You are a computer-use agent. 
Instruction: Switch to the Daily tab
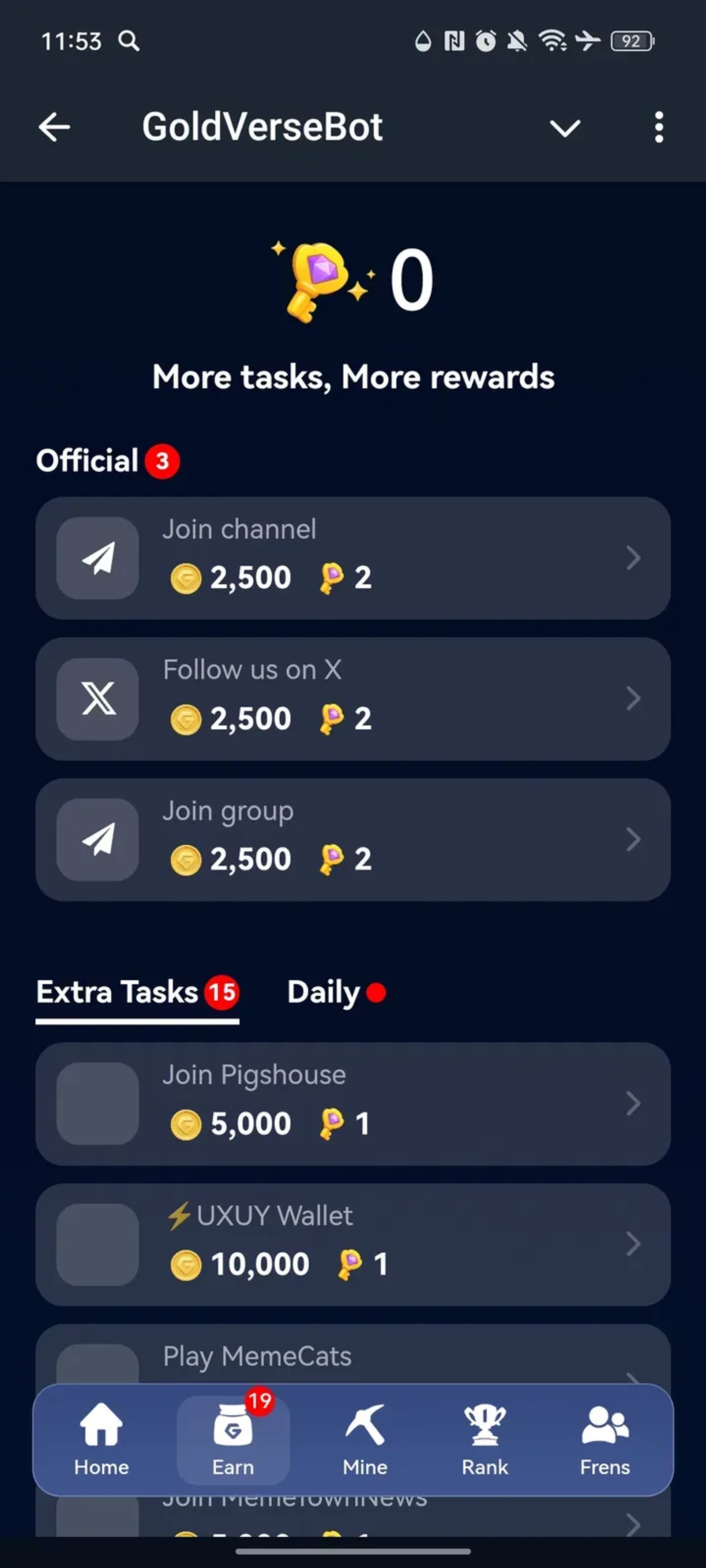pos(323,992)
